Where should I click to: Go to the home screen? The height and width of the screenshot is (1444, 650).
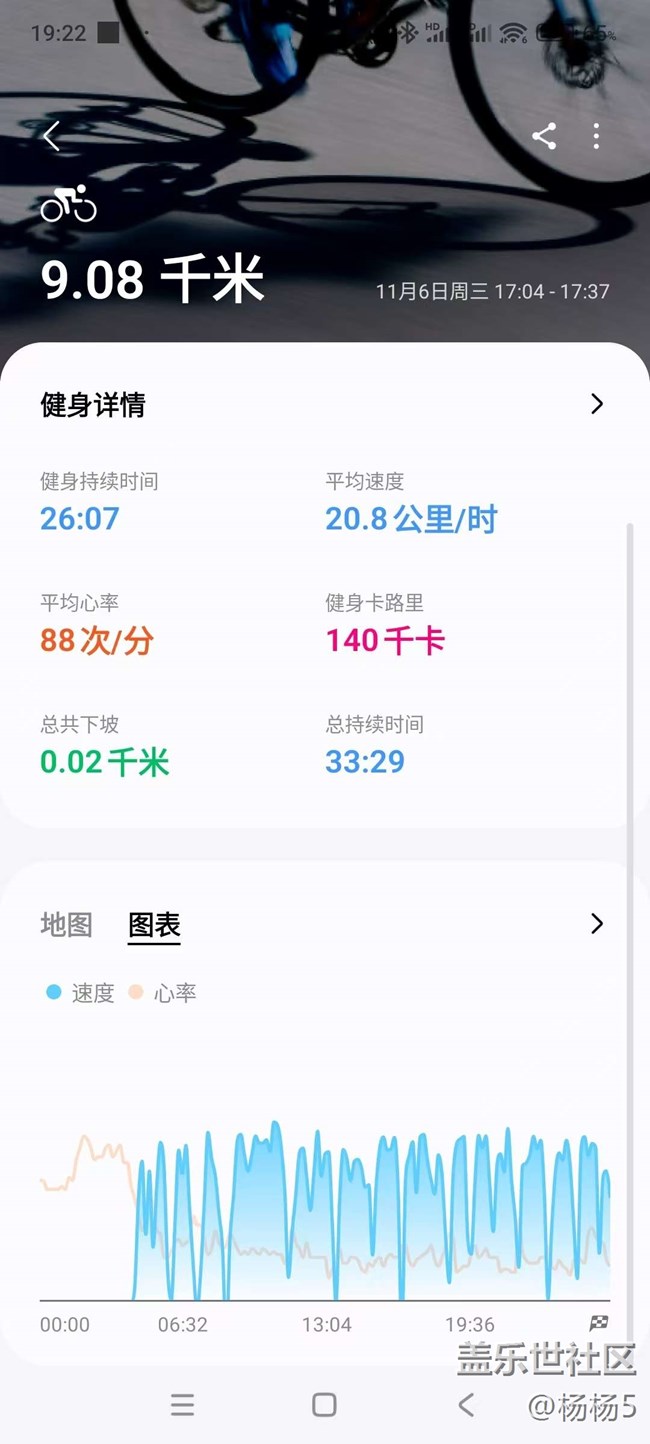[324, 1405]
